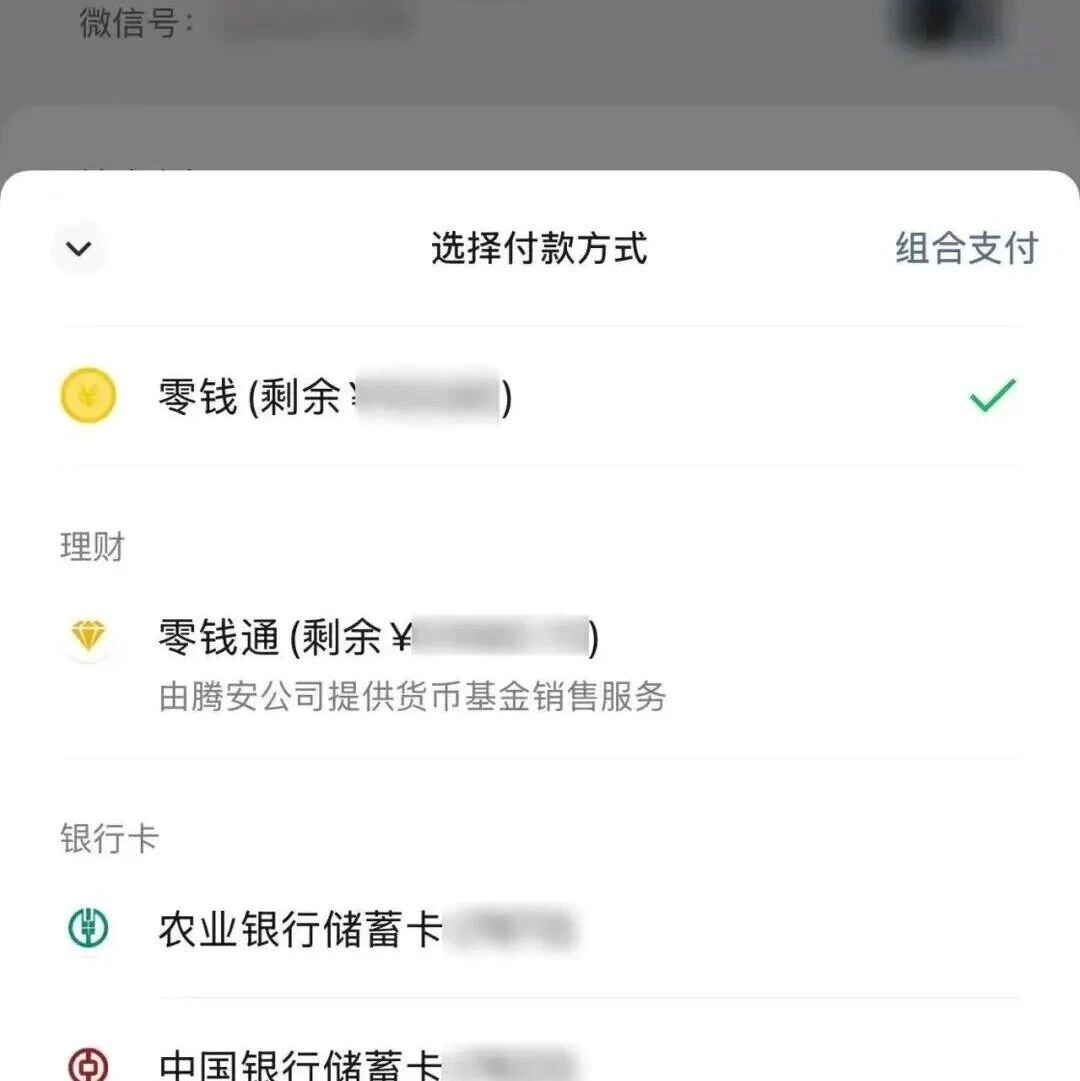This screenshot has height=1081, width=1080.
Task: Open 组合支付 combined payment option
Action: (x=966, y=248)
